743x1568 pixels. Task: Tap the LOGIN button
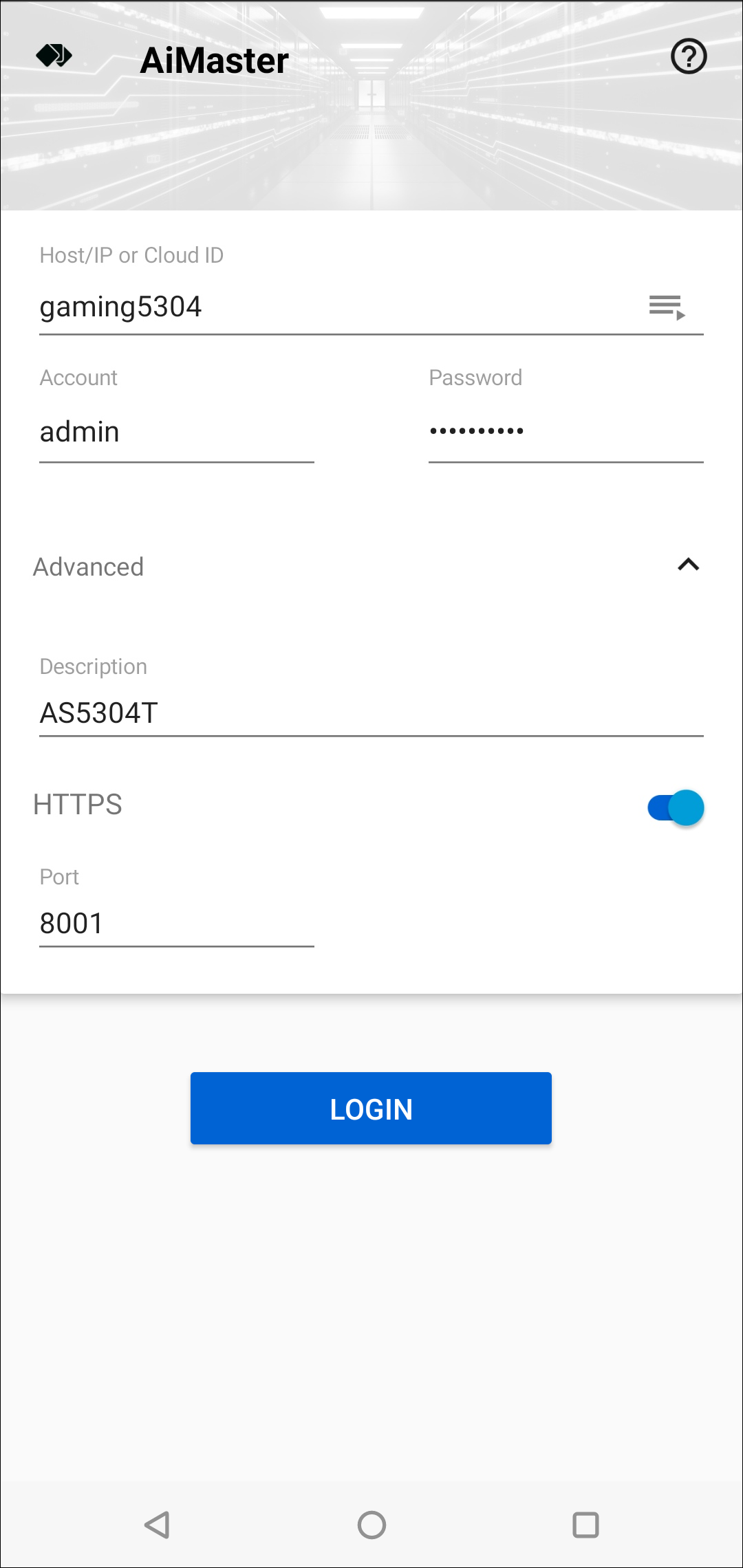tap(371, 1108)
